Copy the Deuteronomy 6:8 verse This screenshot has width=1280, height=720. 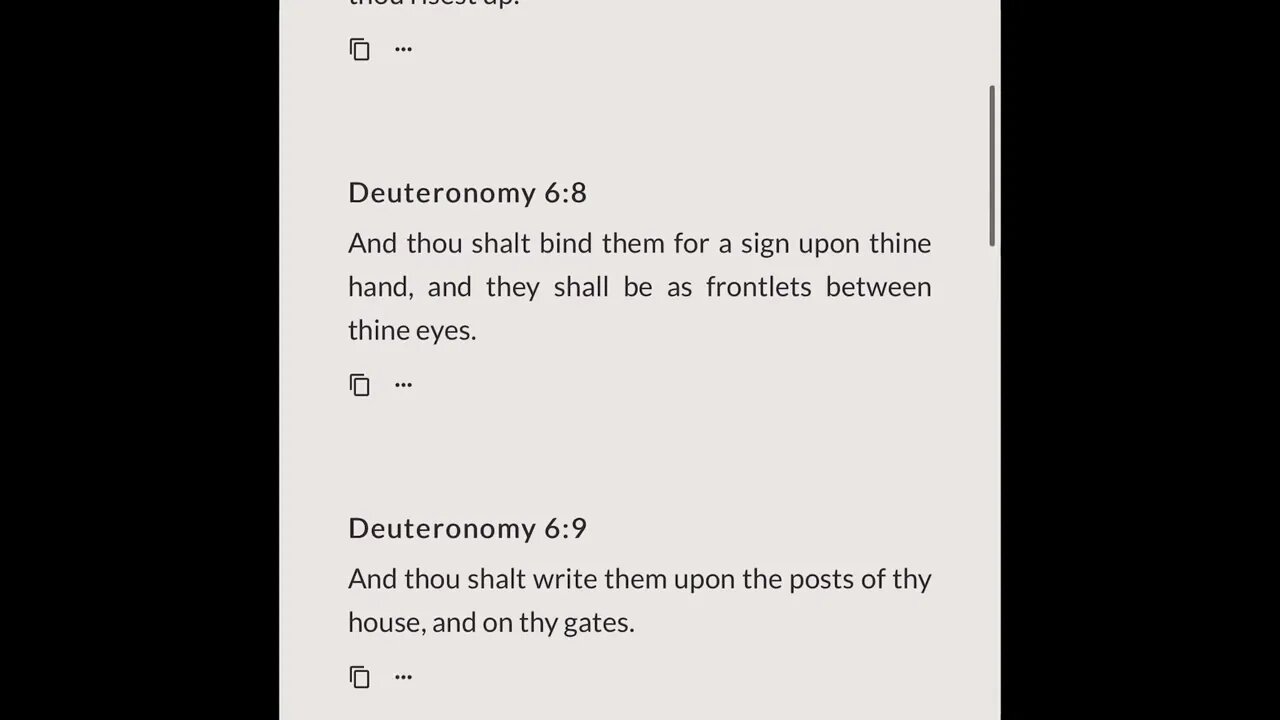[360, 385]
